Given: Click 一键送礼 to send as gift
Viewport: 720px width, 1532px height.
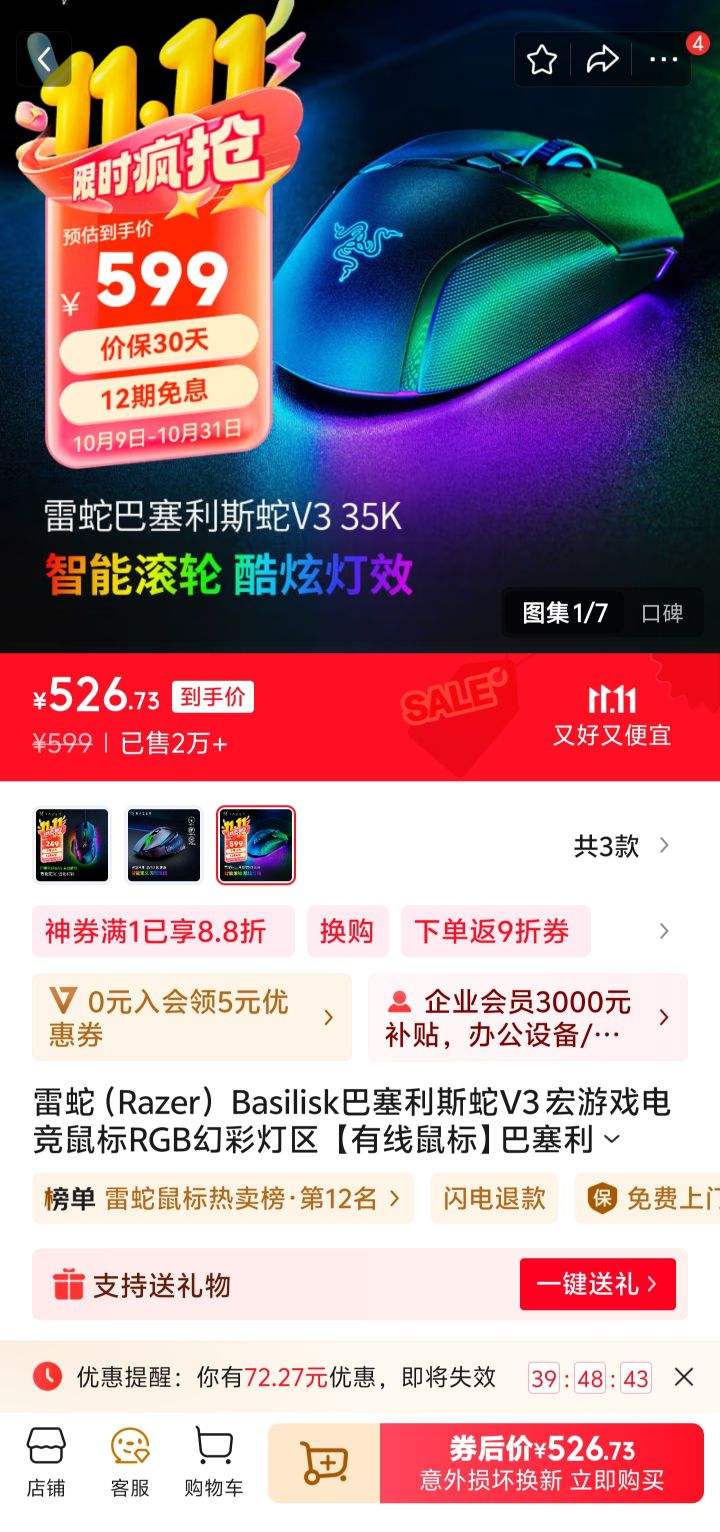Looking at the screenshot, I should point(598,1285).
